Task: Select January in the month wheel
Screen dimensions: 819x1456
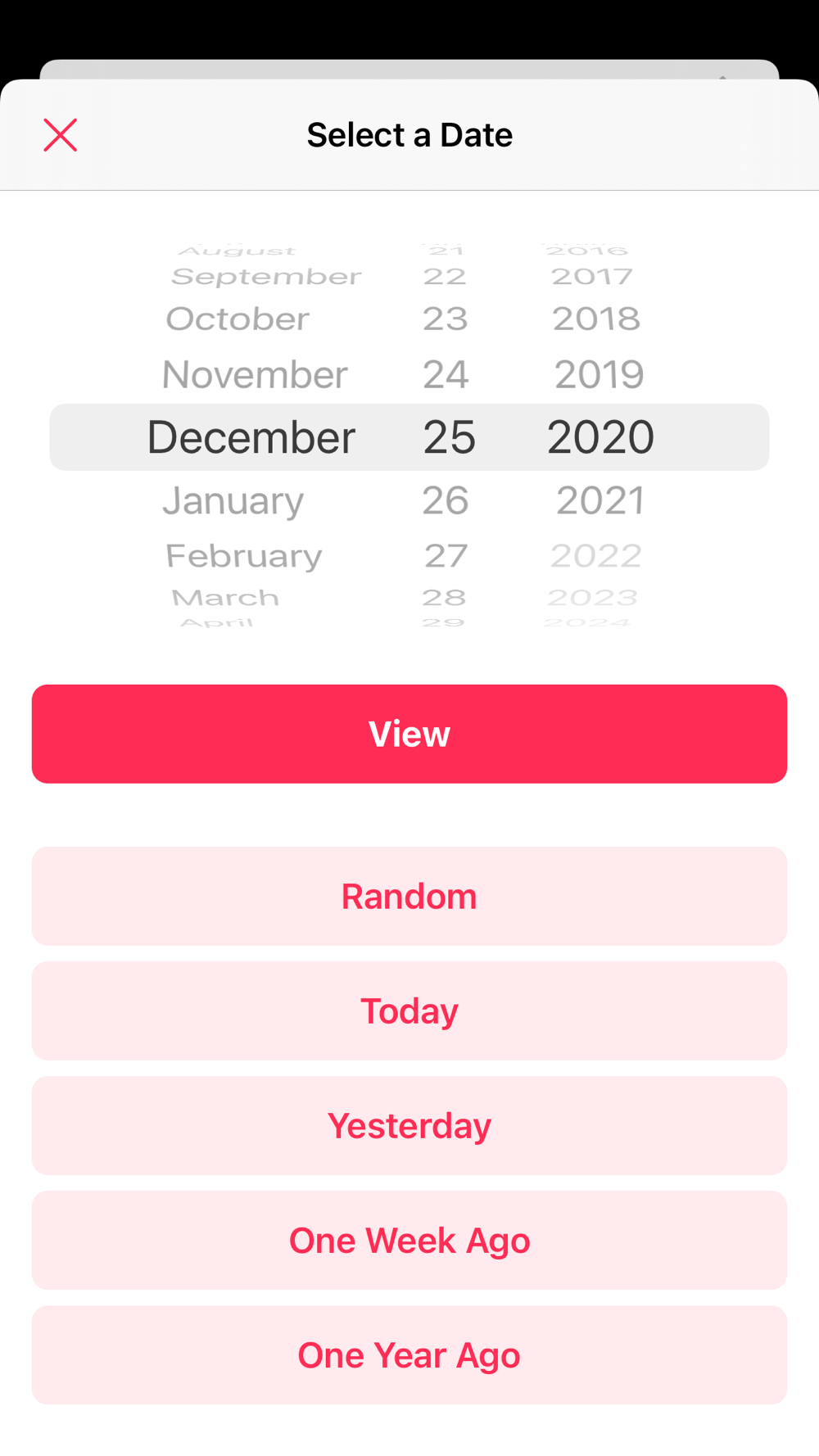Action: [x=233, y=500]
